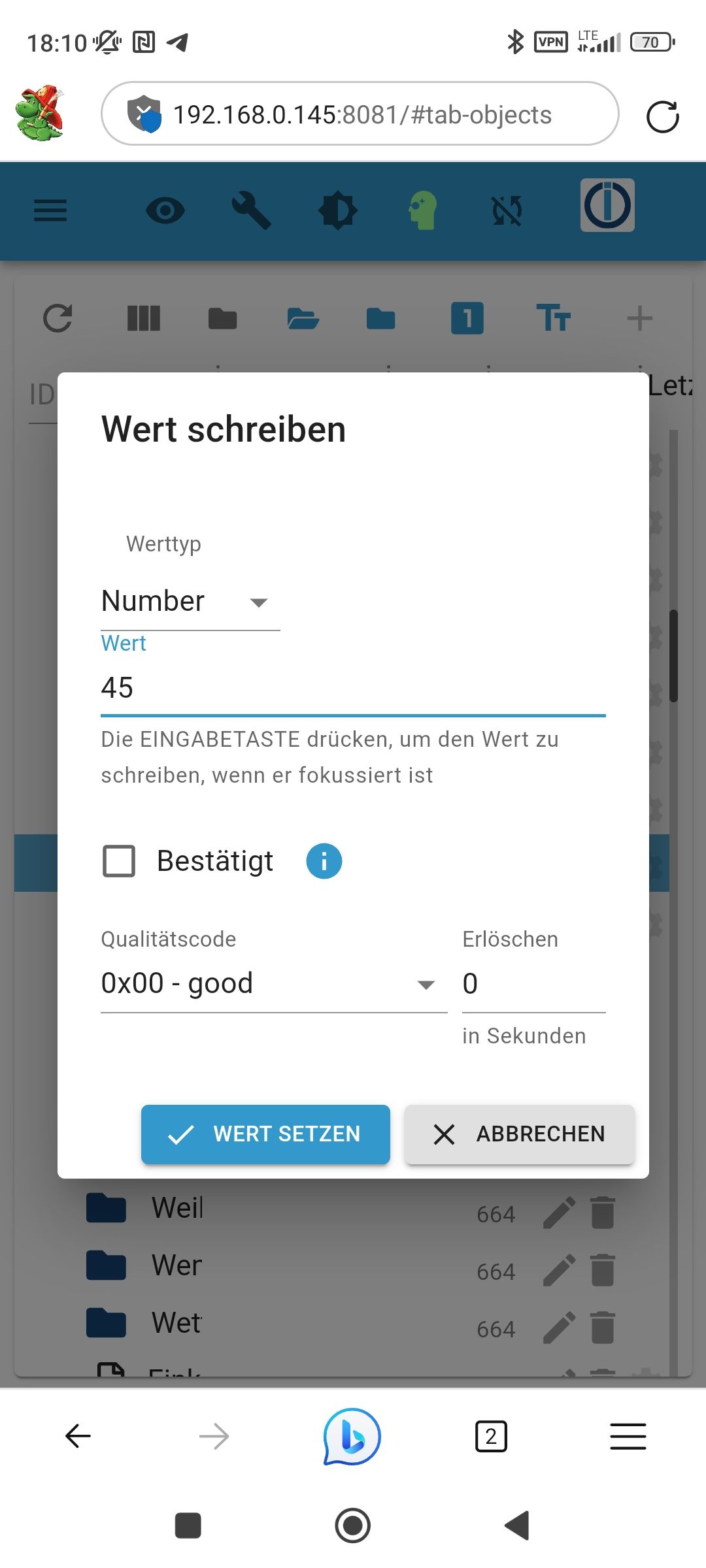Open the Bing chat button
Viewport: 706px width, 1568px height.
352,1436
